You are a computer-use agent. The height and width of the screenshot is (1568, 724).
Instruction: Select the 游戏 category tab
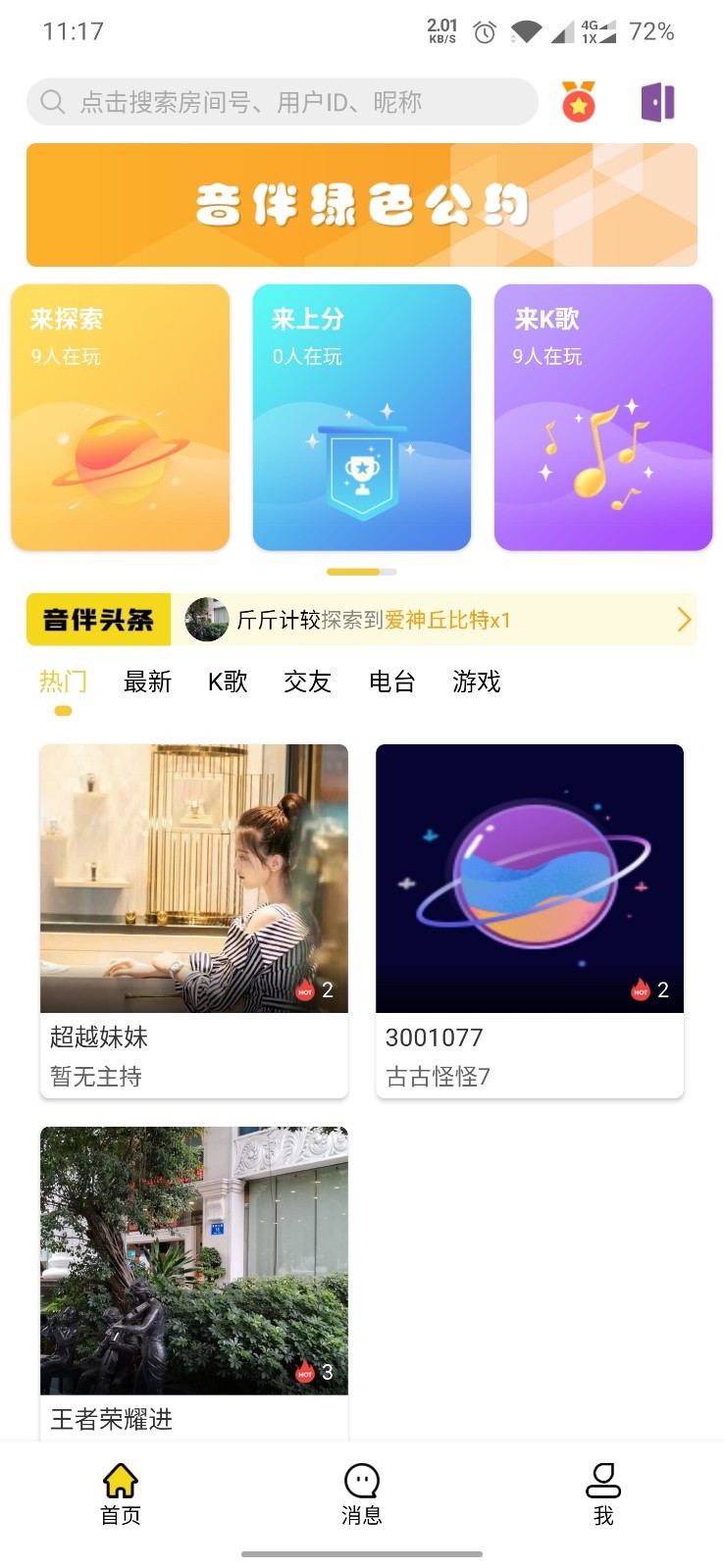(476, 682)
